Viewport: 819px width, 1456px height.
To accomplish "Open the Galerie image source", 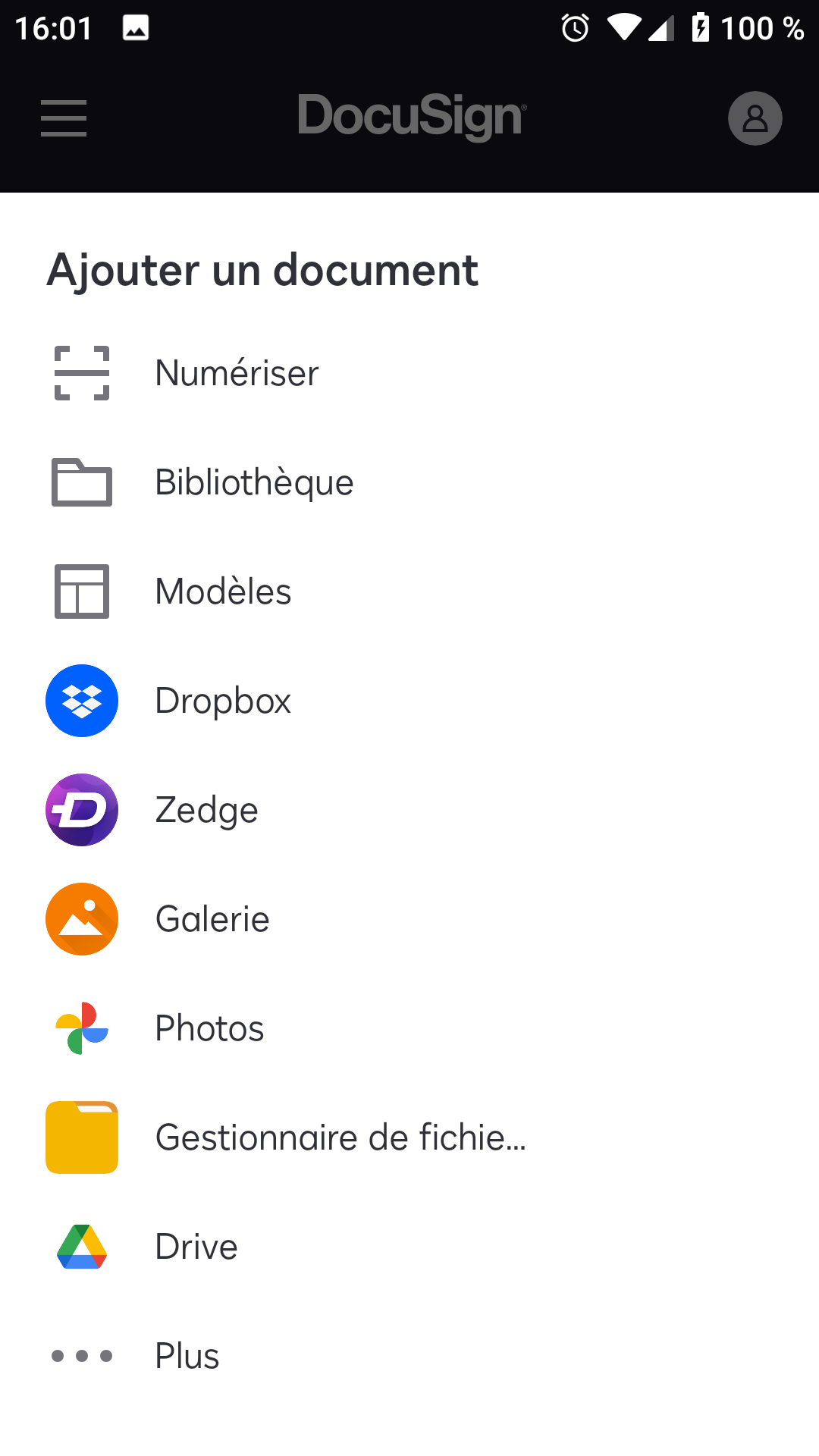I will click(81, 918).
